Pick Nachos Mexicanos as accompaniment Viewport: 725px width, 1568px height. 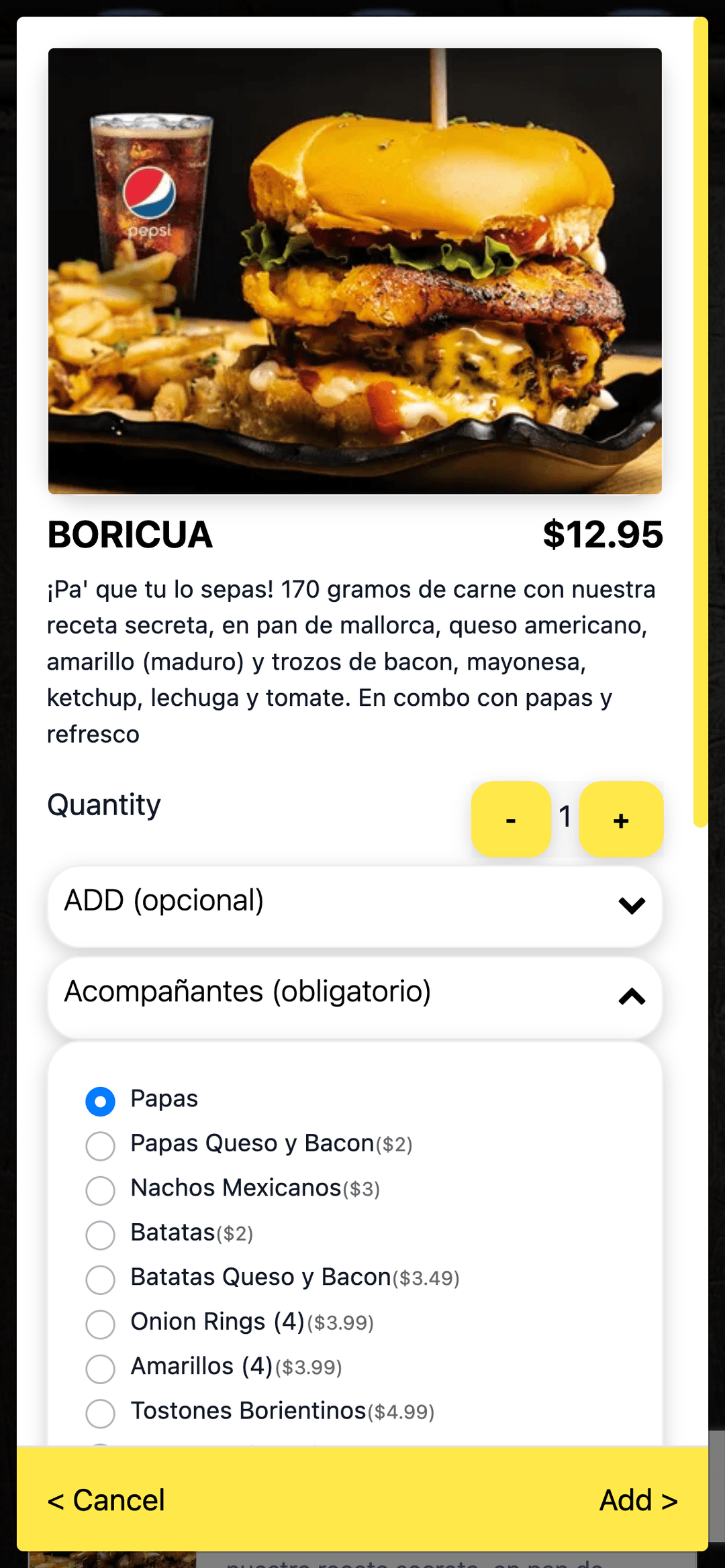click(101, 1190)
